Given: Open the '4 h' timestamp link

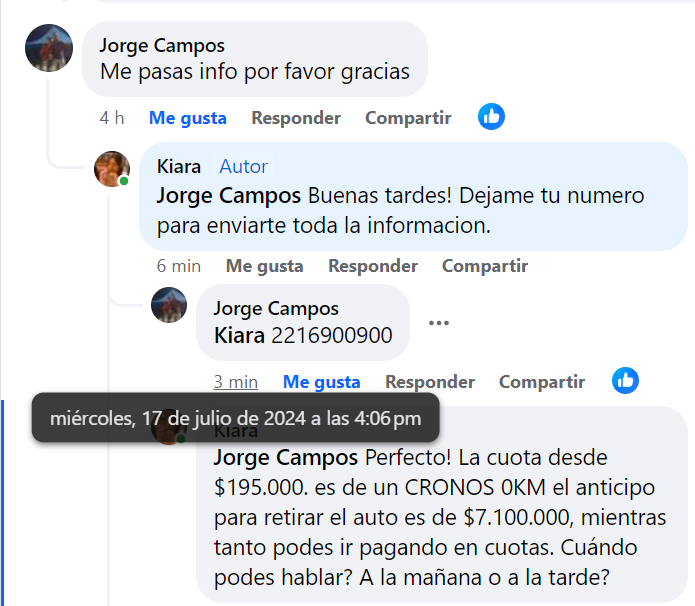Looking at the screenshot, I should pyautogui.click(x=112, y=118).
